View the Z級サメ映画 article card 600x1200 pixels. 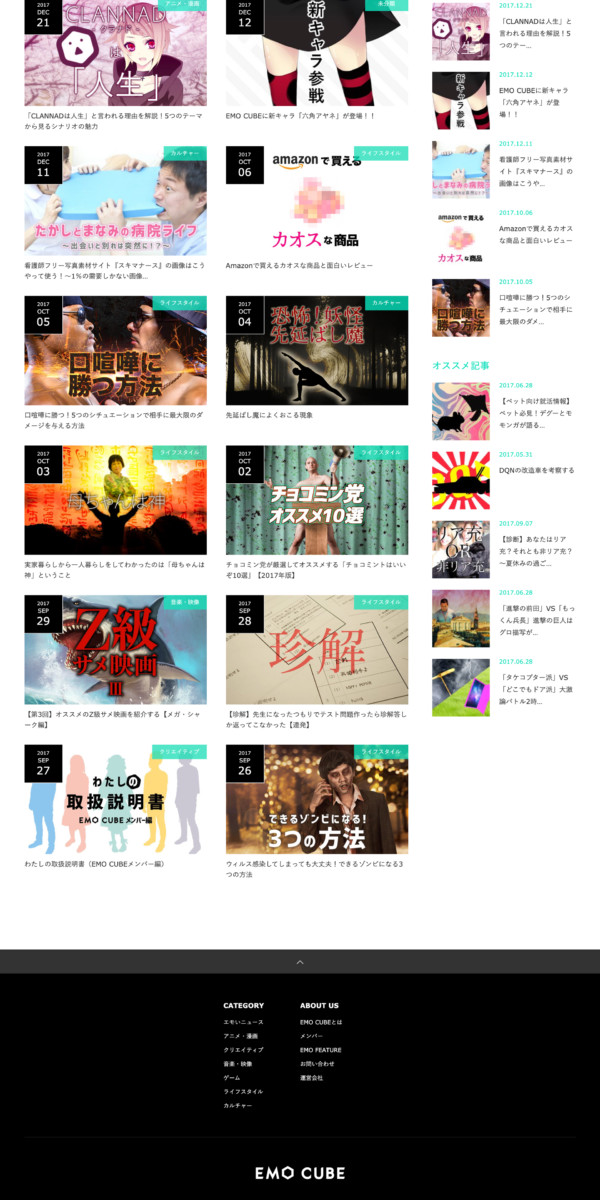116,650
